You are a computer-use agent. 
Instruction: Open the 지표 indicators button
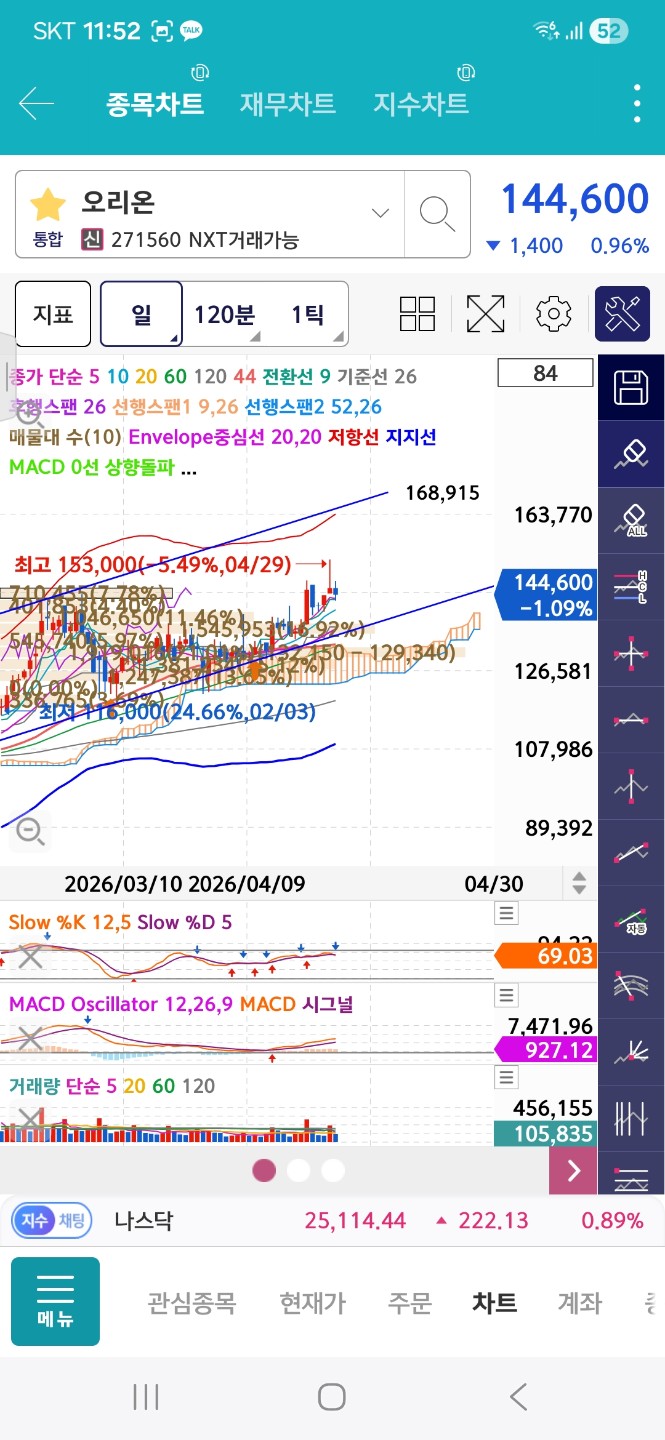[x=53, y=314]
